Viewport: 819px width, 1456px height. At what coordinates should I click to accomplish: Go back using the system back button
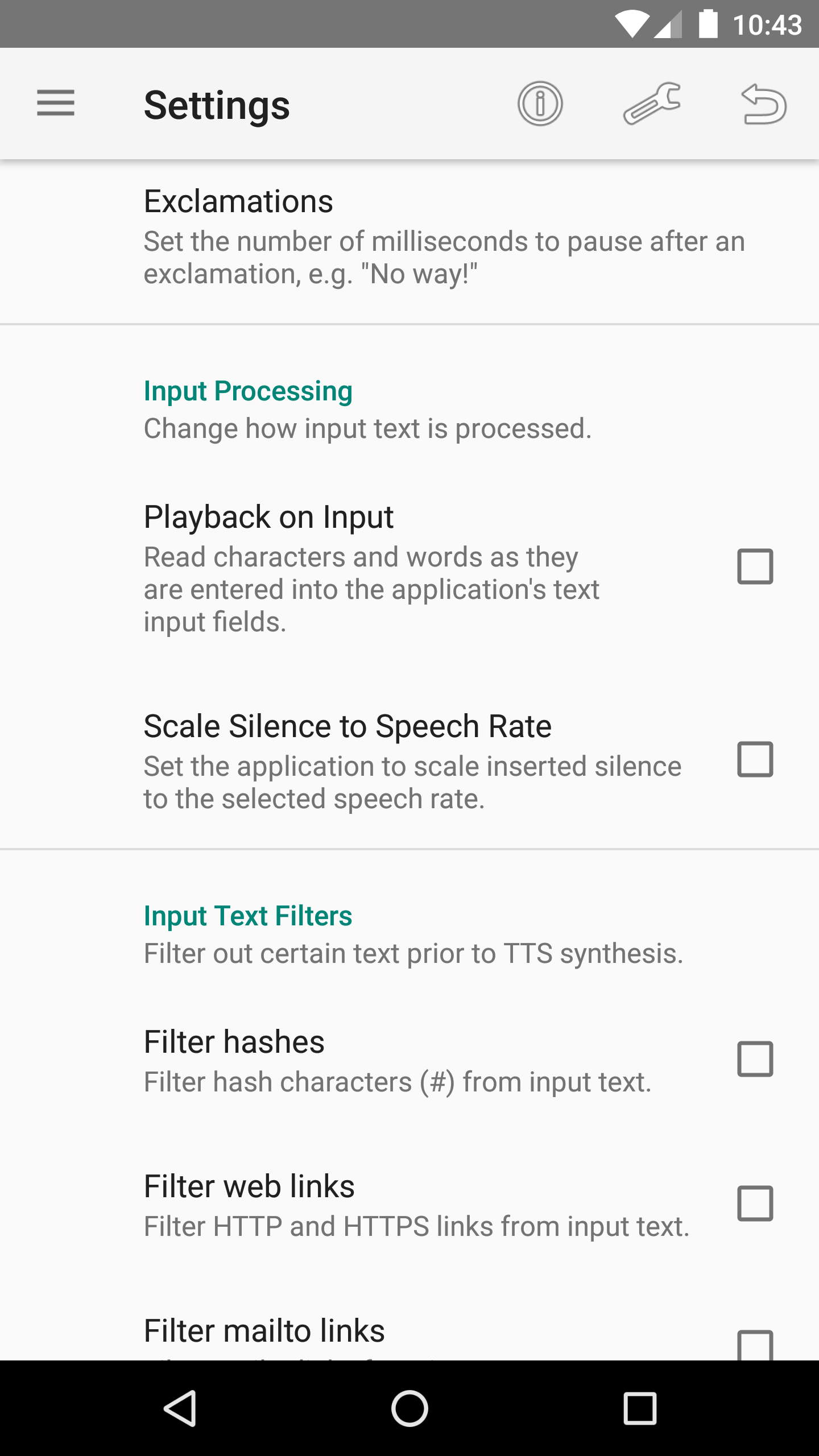point(180,1408)
